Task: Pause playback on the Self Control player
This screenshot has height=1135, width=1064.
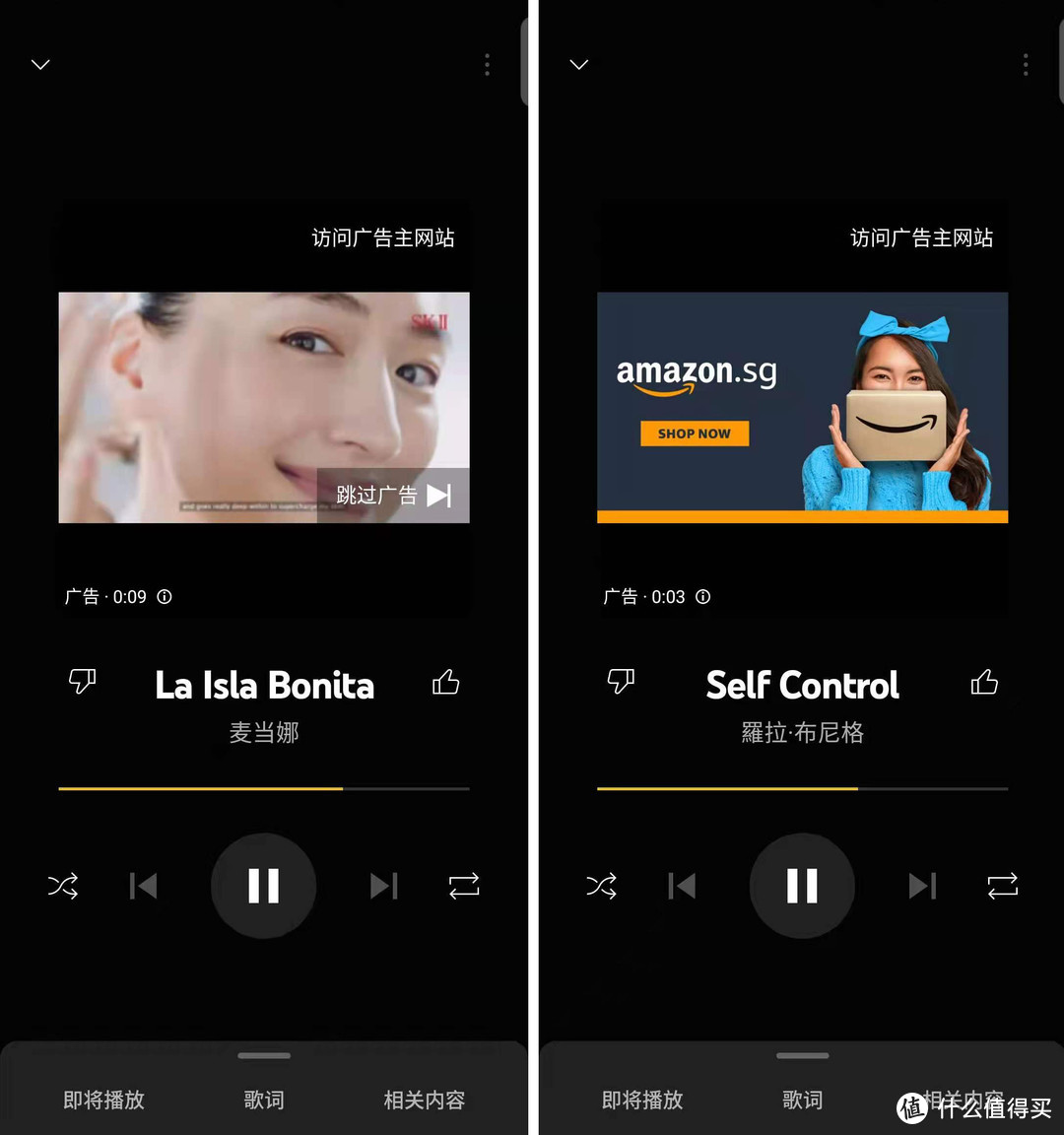Action: [x=802, y=886]
